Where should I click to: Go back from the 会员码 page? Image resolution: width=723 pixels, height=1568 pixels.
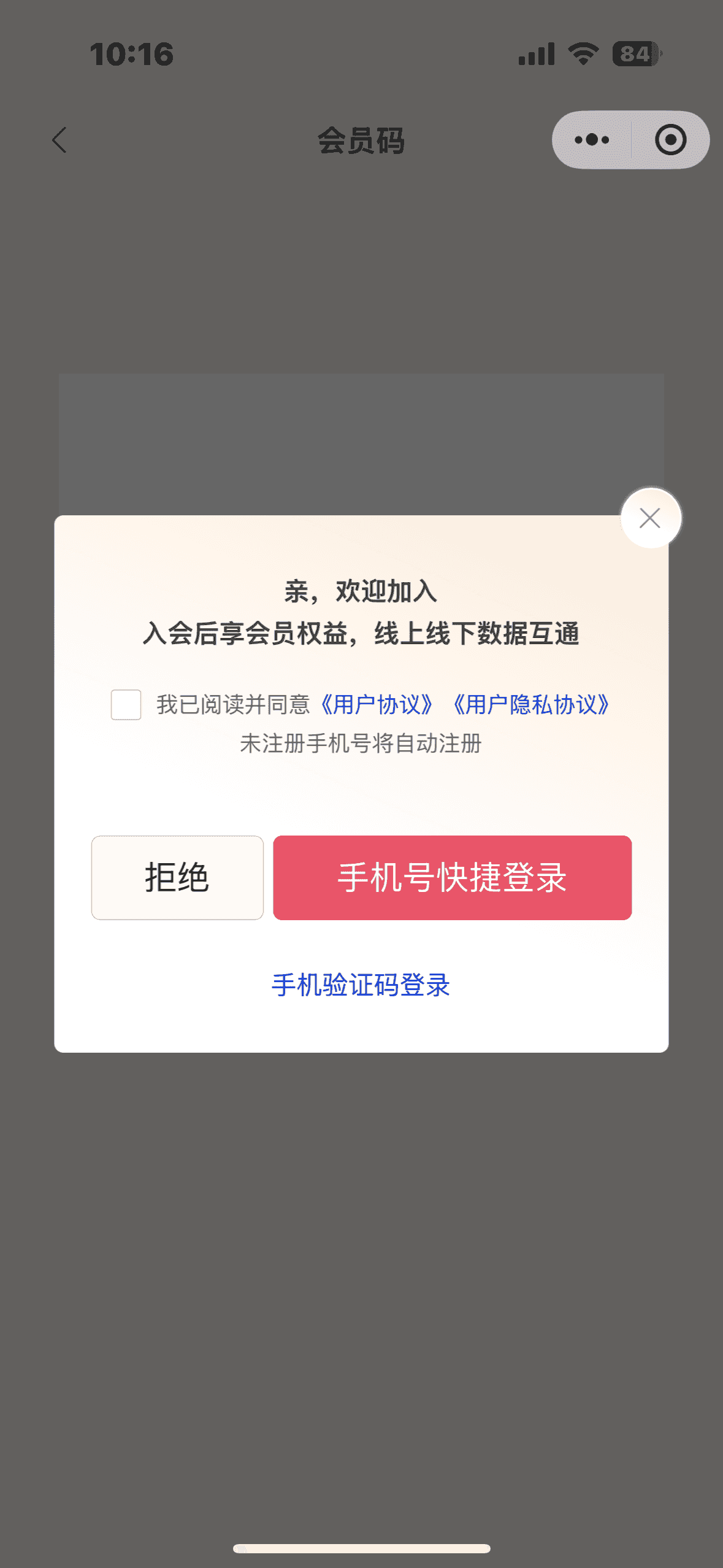coord(59,140)
